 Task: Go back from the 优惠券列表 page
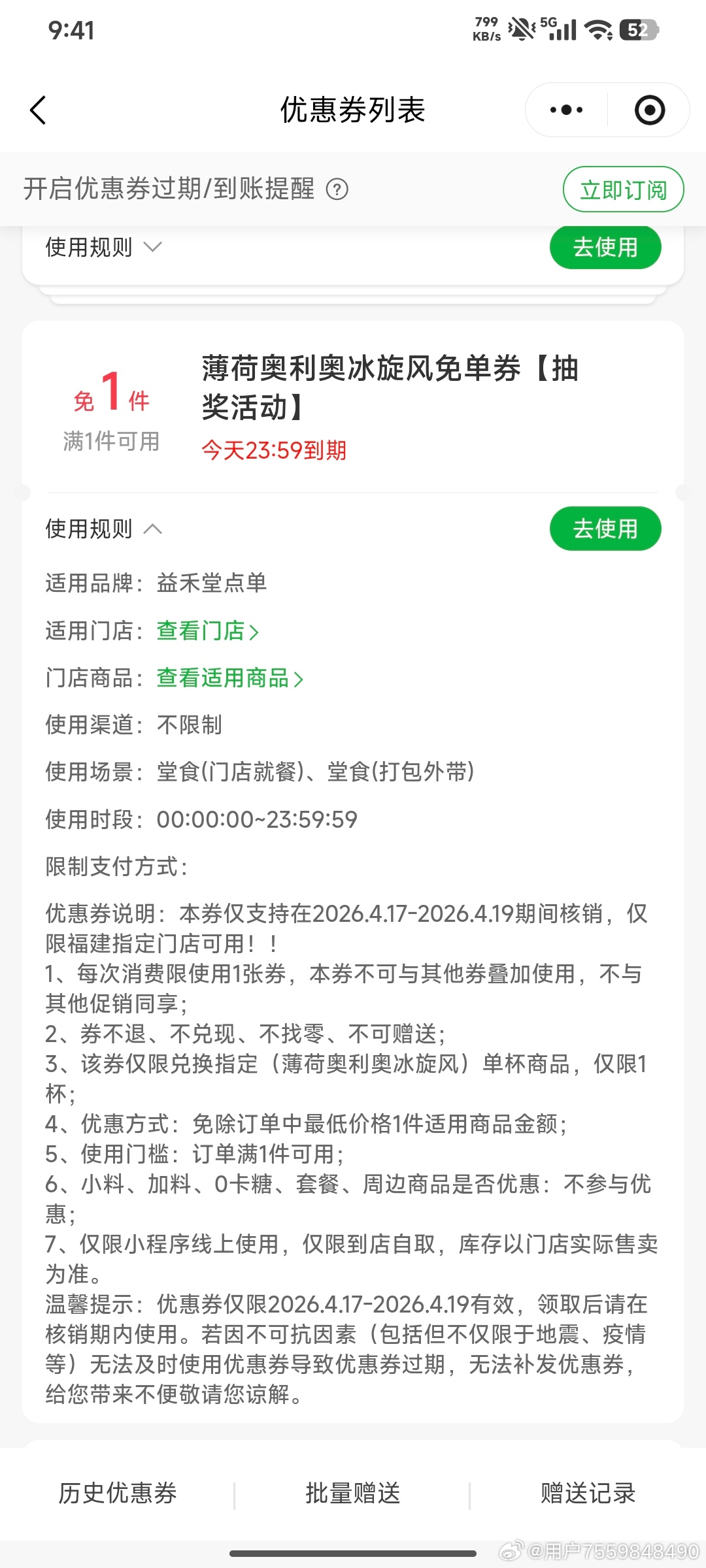click(38, 110)
